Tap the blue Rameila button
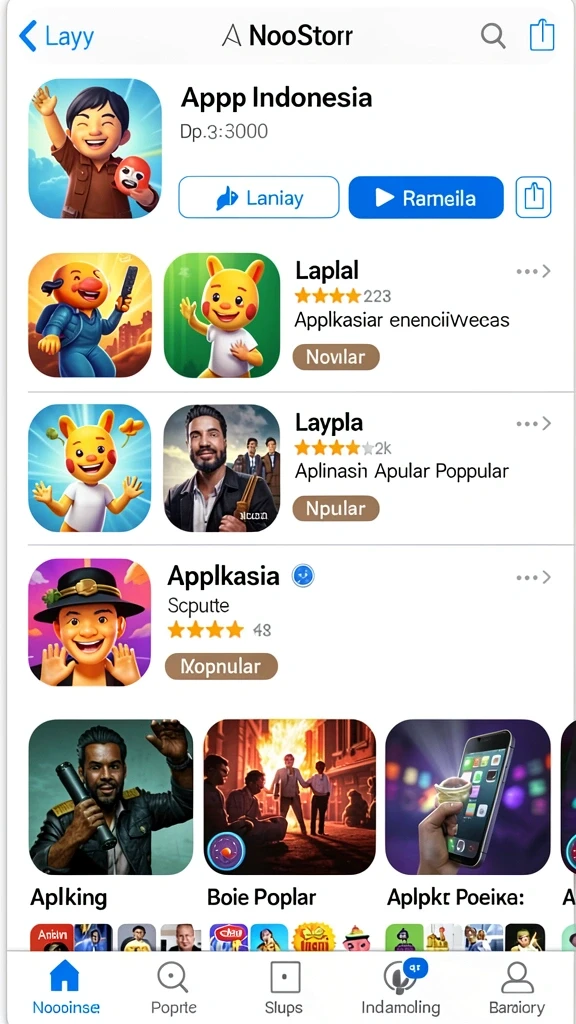This screenshot has height=1024, width=576. 426,197
